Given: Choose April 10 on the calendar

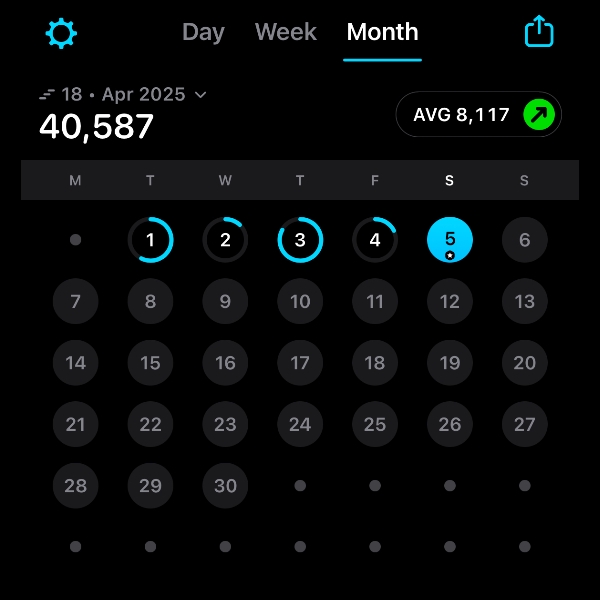Looking at the screenshot, I should pos(300,302).
